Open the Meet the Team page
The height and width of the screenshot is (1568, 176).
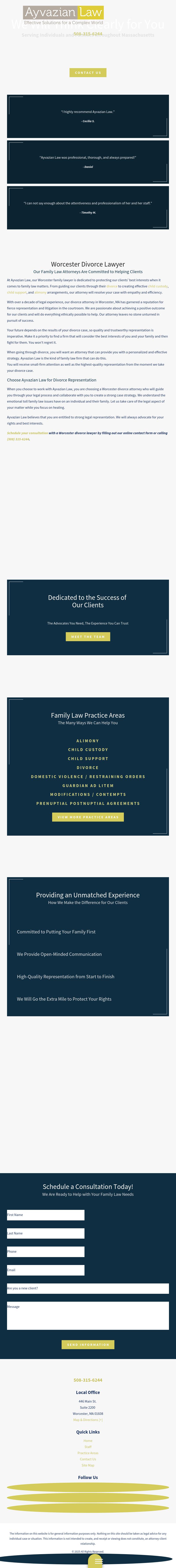[x=88, y=637]
